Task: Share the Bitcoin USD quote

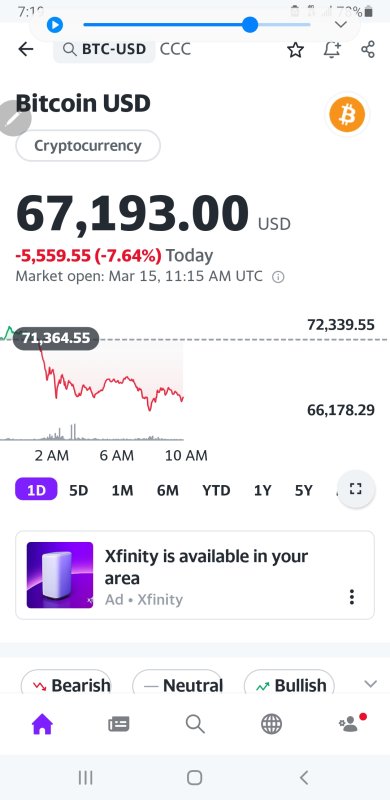Action: coord(368,49)
